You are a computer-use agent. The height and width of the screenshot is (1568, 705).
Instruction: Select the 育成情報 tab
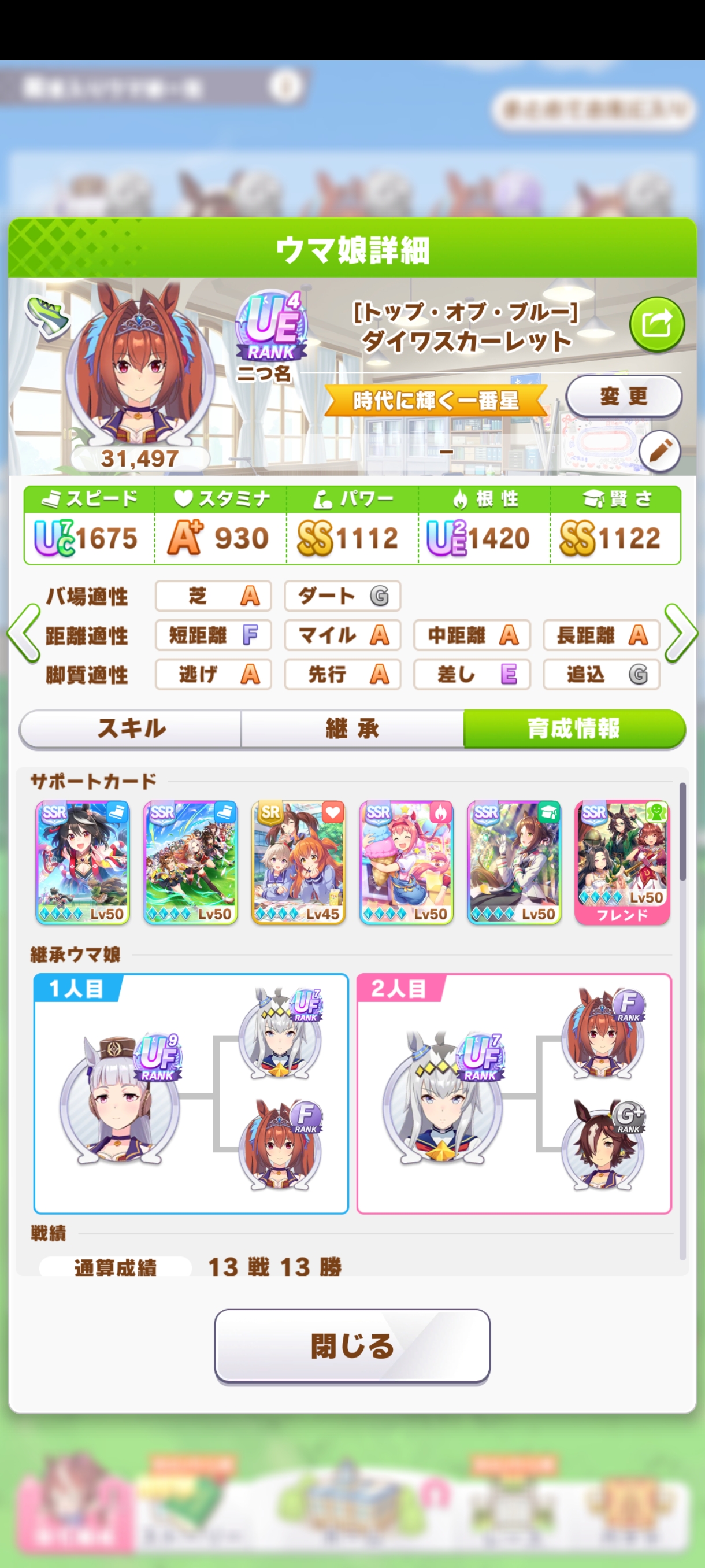[x=574, y=728]
